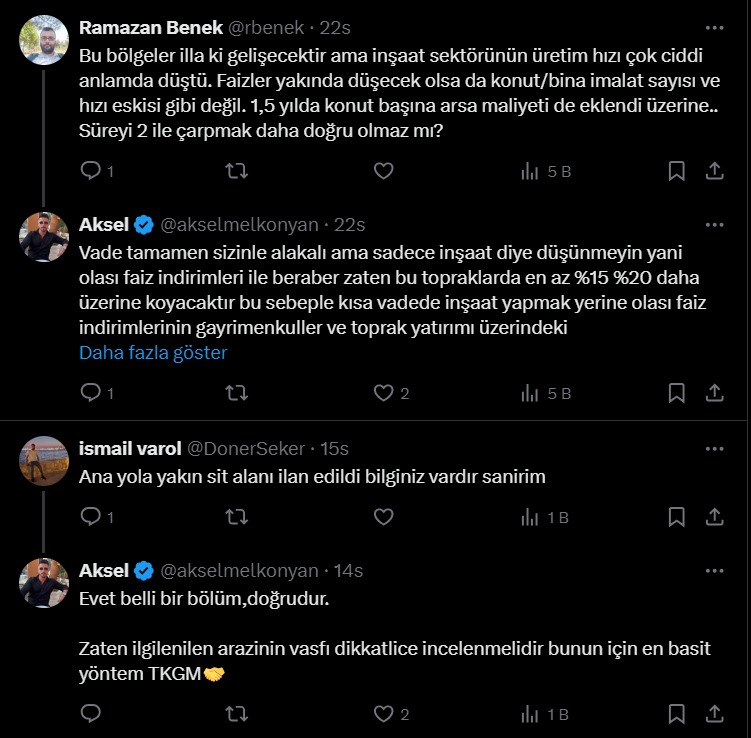Like Aksel's reply posted 22s ago

(x=383, y=394)
